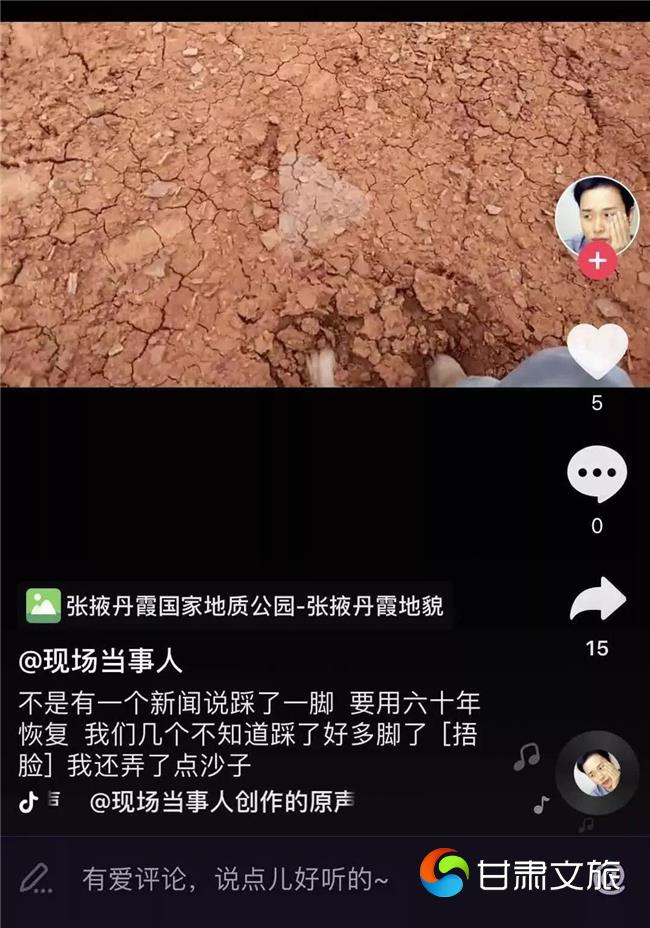The image size is (650, 928).
Task: Open the @现场当事人 username profile
Action: coord(101,660)
